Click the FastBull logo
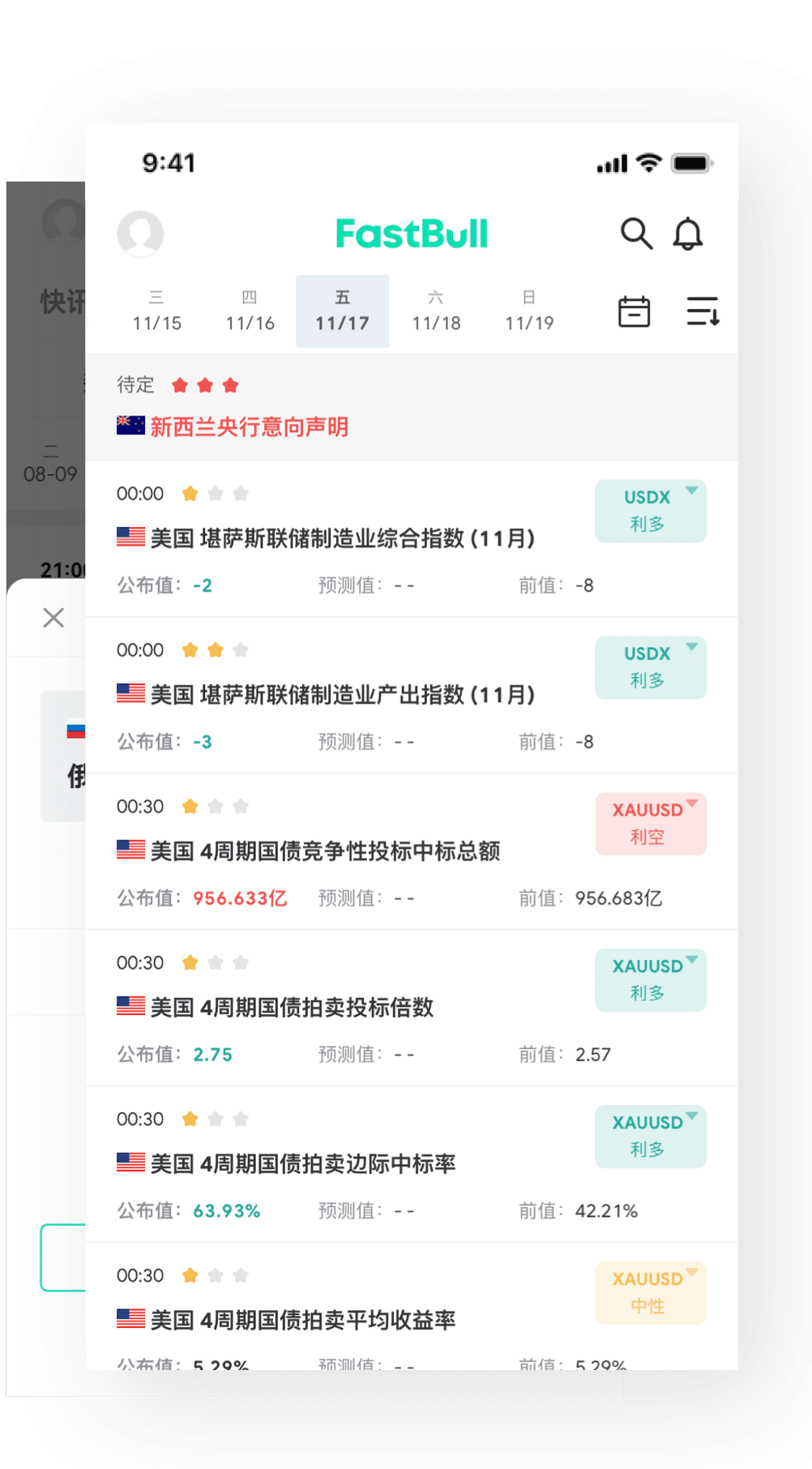 [x=413, y=233]
